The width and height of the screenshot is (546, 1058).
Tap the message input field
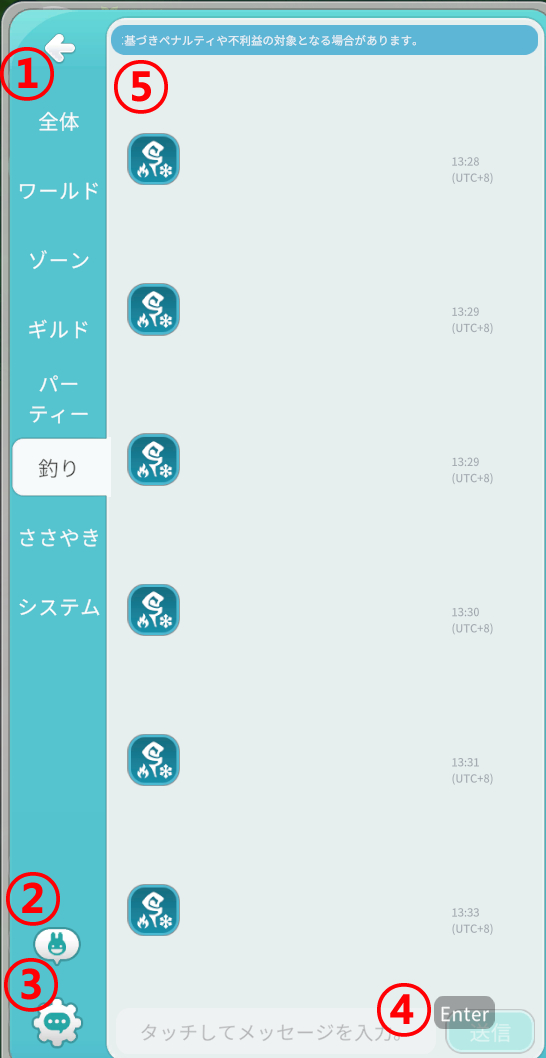pyautogui.click(x=277, y=1032)
